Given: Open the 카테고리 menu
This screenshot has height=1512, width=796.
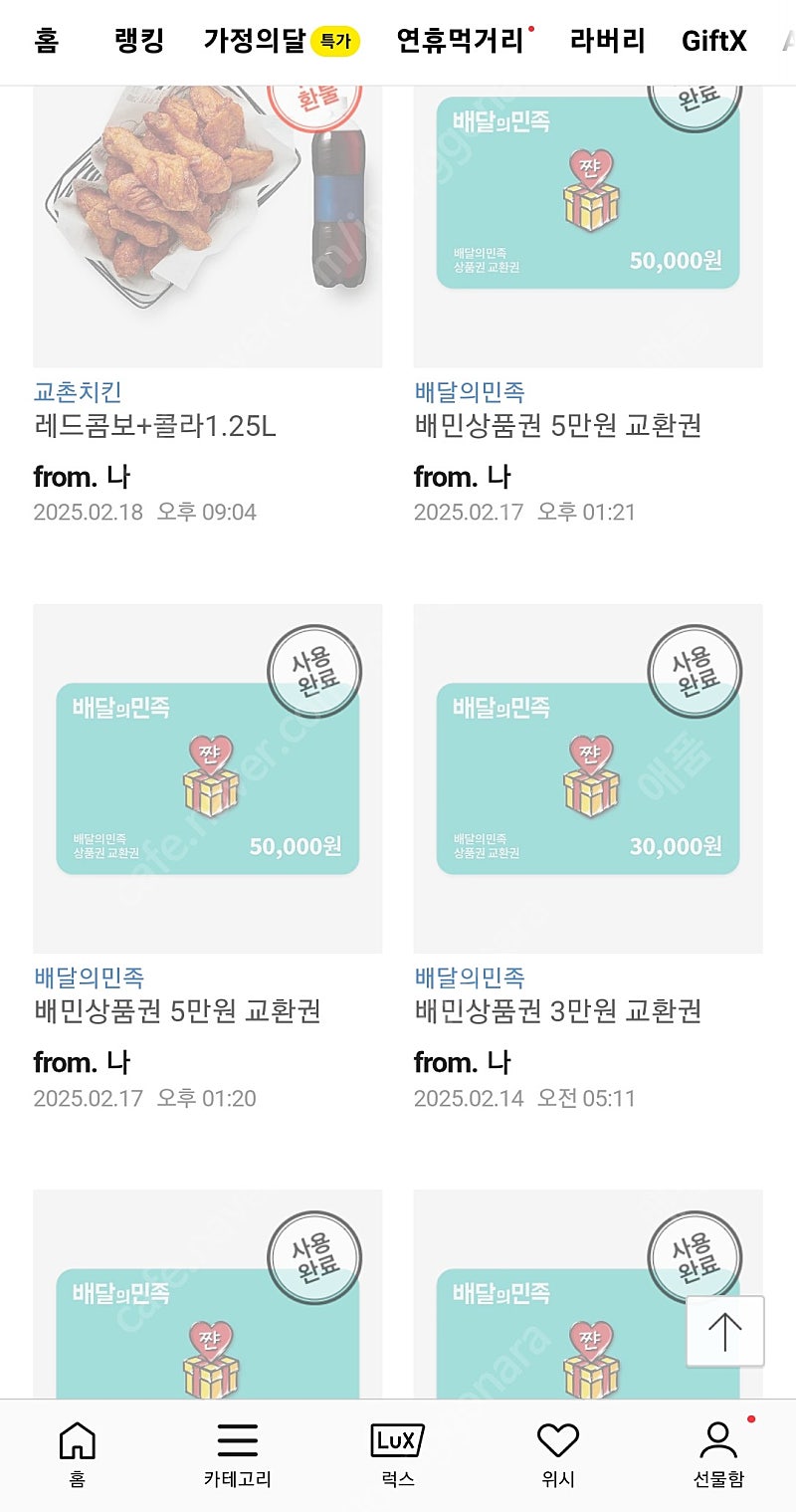Looking at the screenshot, I should [x=237, y=1454].
